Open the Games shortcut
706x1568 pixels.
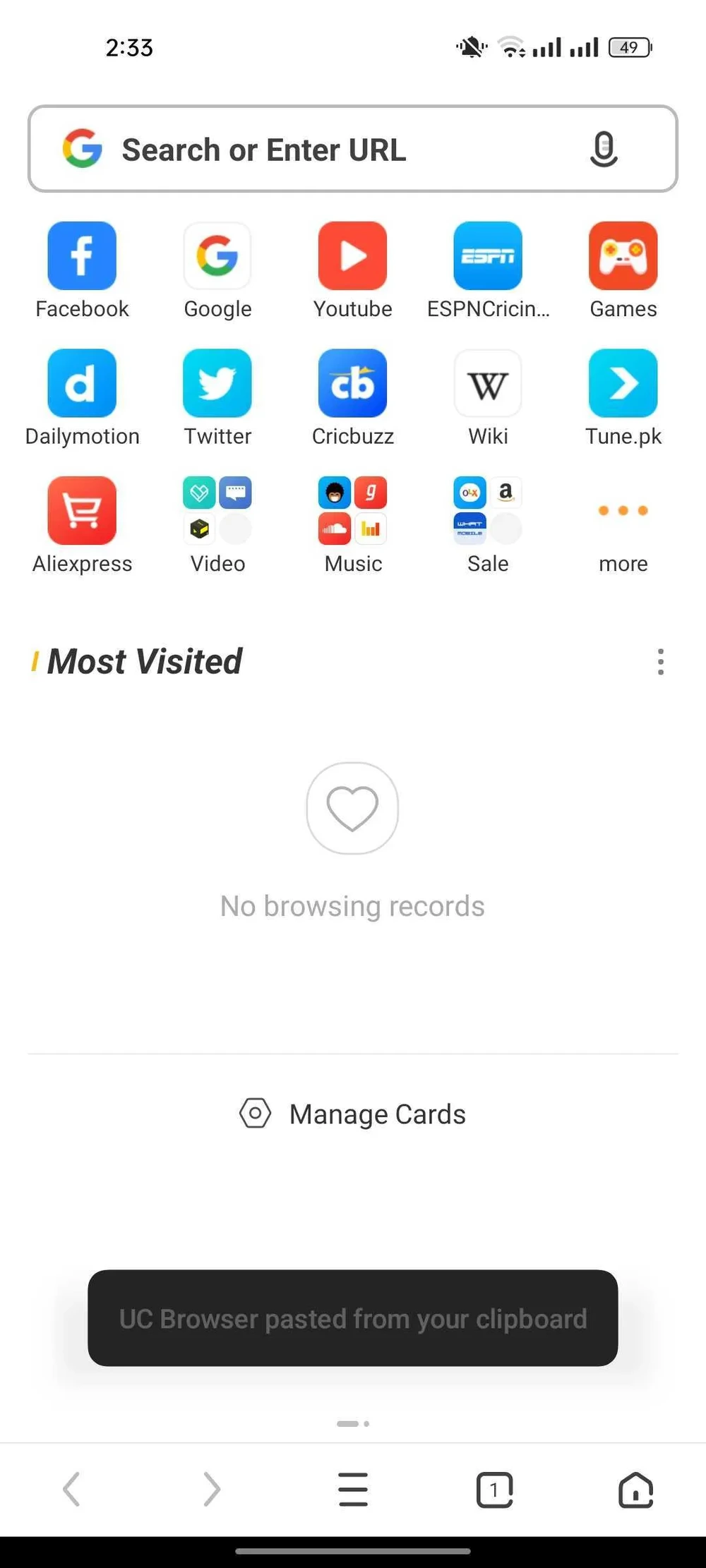(x=623, y=256)
